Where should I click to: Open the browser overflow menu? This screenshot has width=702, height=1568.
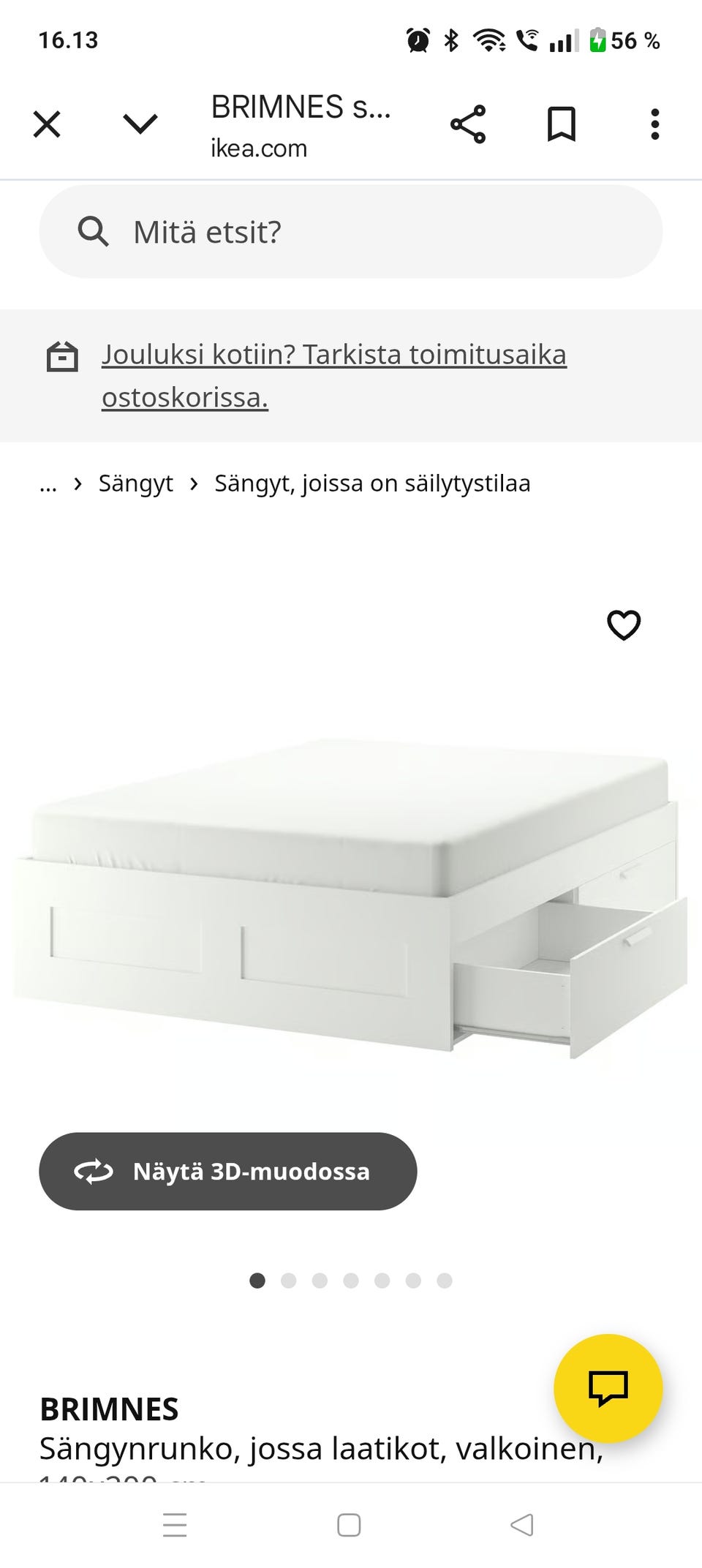[x=656, y=124]
